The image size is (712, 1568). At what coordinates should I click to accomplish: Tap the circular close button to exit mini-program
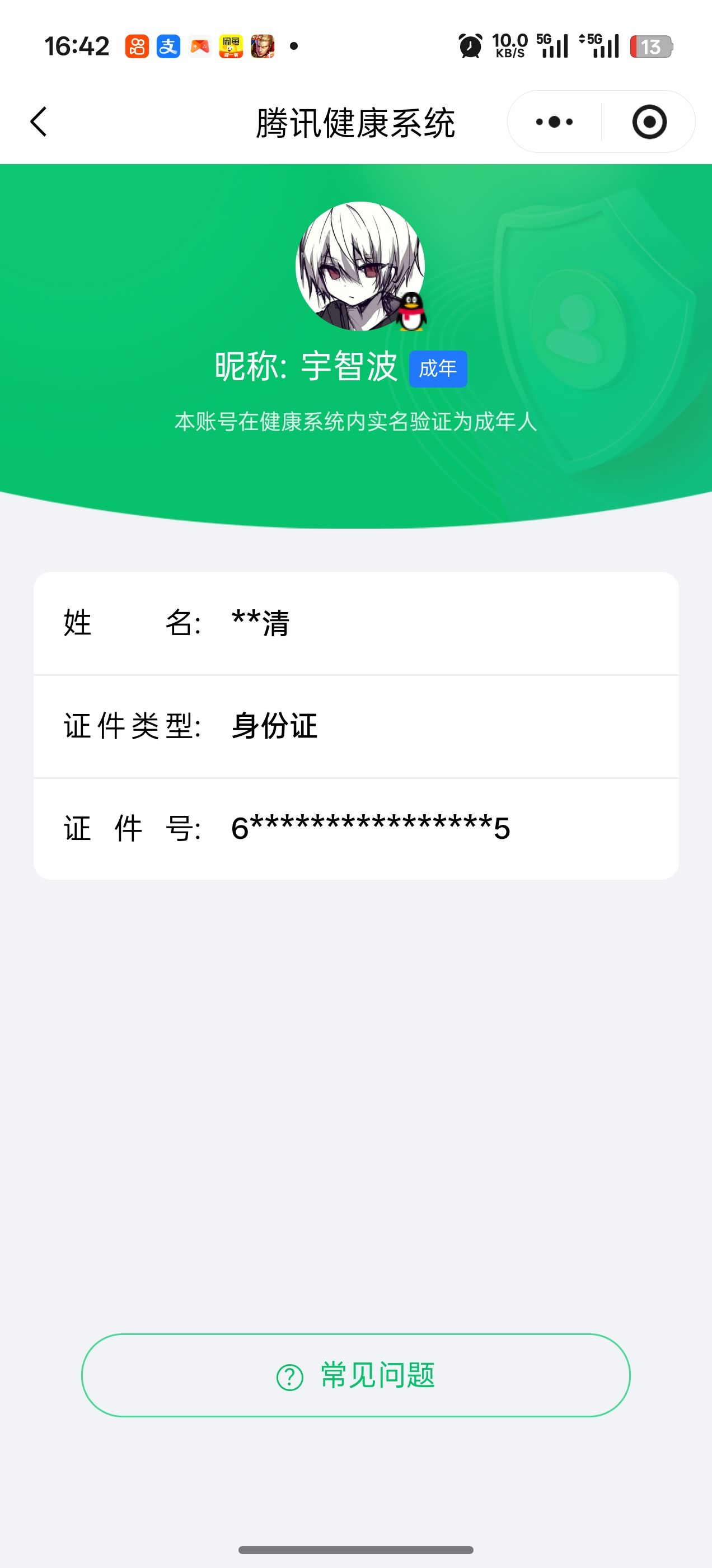point(650,122)
